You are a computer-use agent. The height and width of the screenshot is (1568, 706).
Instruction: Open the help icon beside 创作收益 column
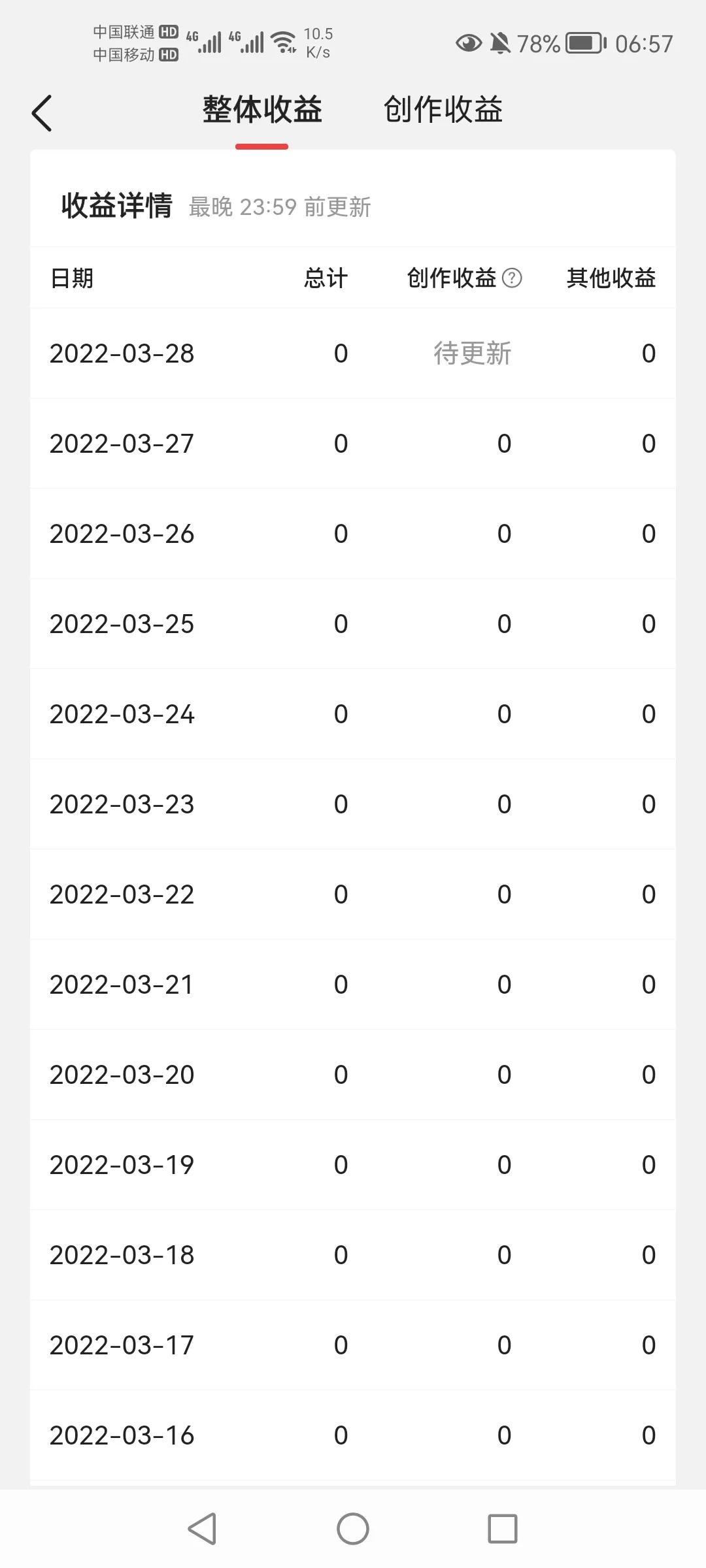click(x=512, y=278)
